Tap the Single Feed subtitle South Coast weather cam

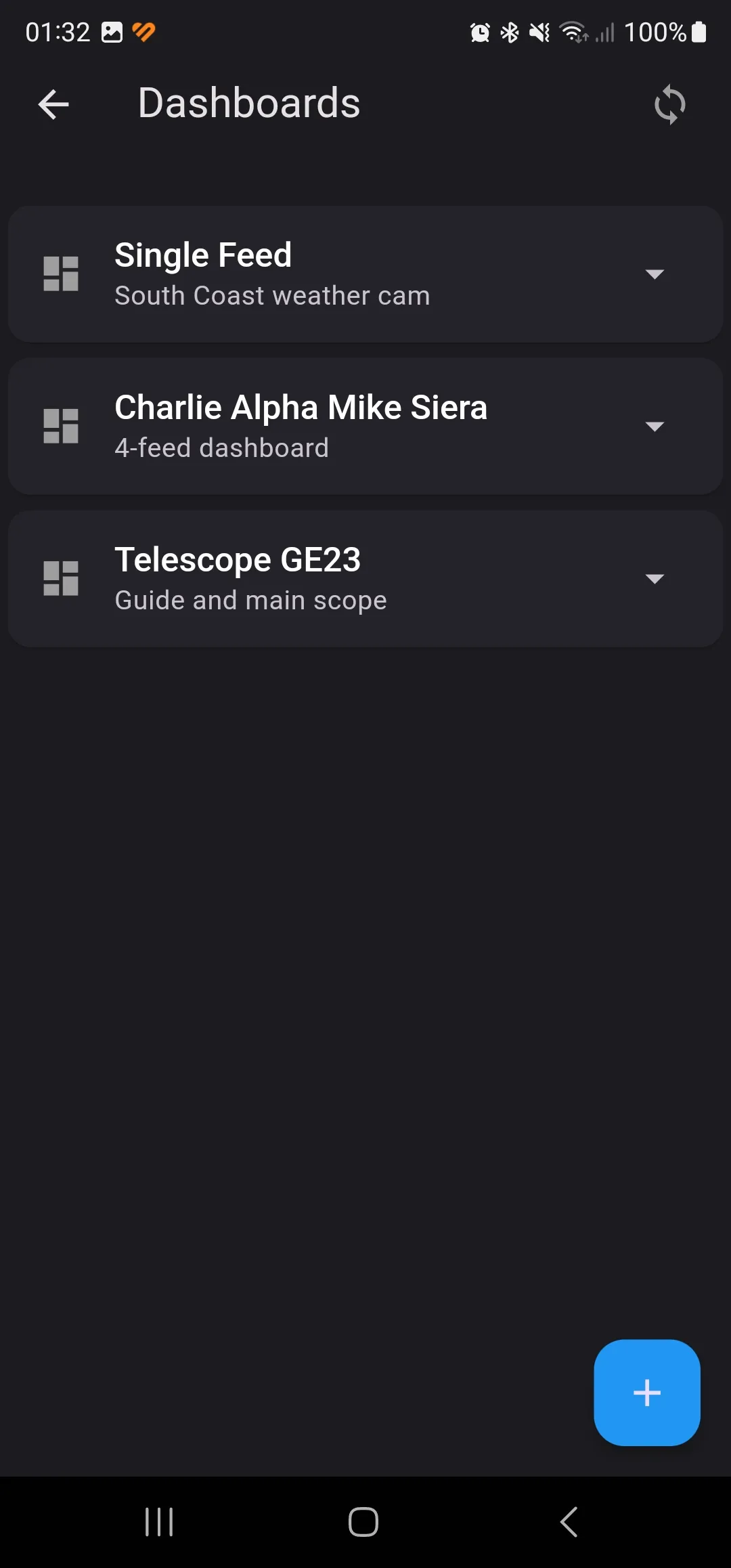pyautogui.click(x=272, y=295)
